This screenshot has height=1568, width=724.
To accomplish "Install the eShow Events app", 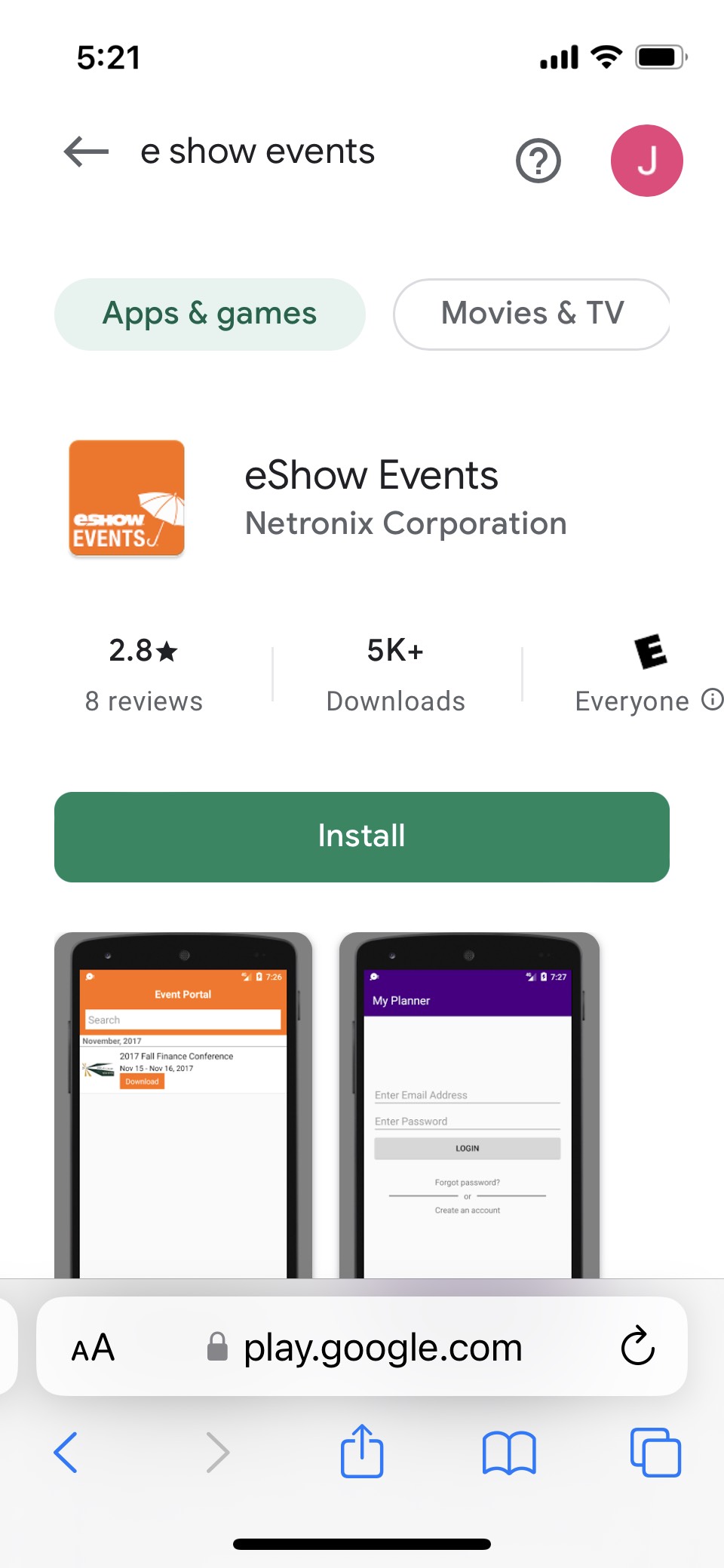I will tap(362, 836).
